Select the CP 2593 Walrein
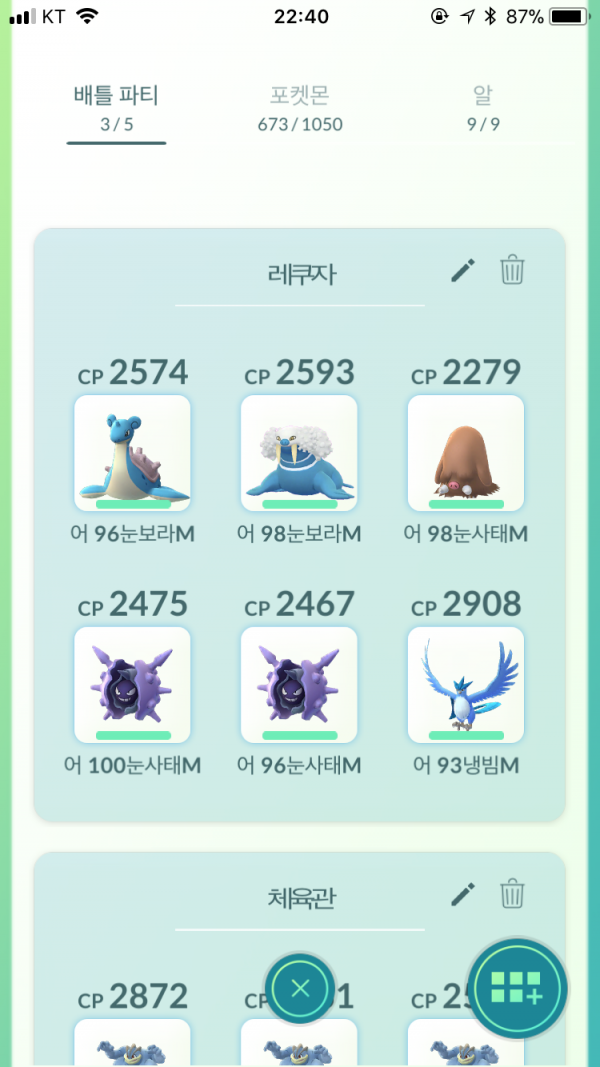Image resolution: width=600 pixels, height=1067 pixels. (299, 453)
